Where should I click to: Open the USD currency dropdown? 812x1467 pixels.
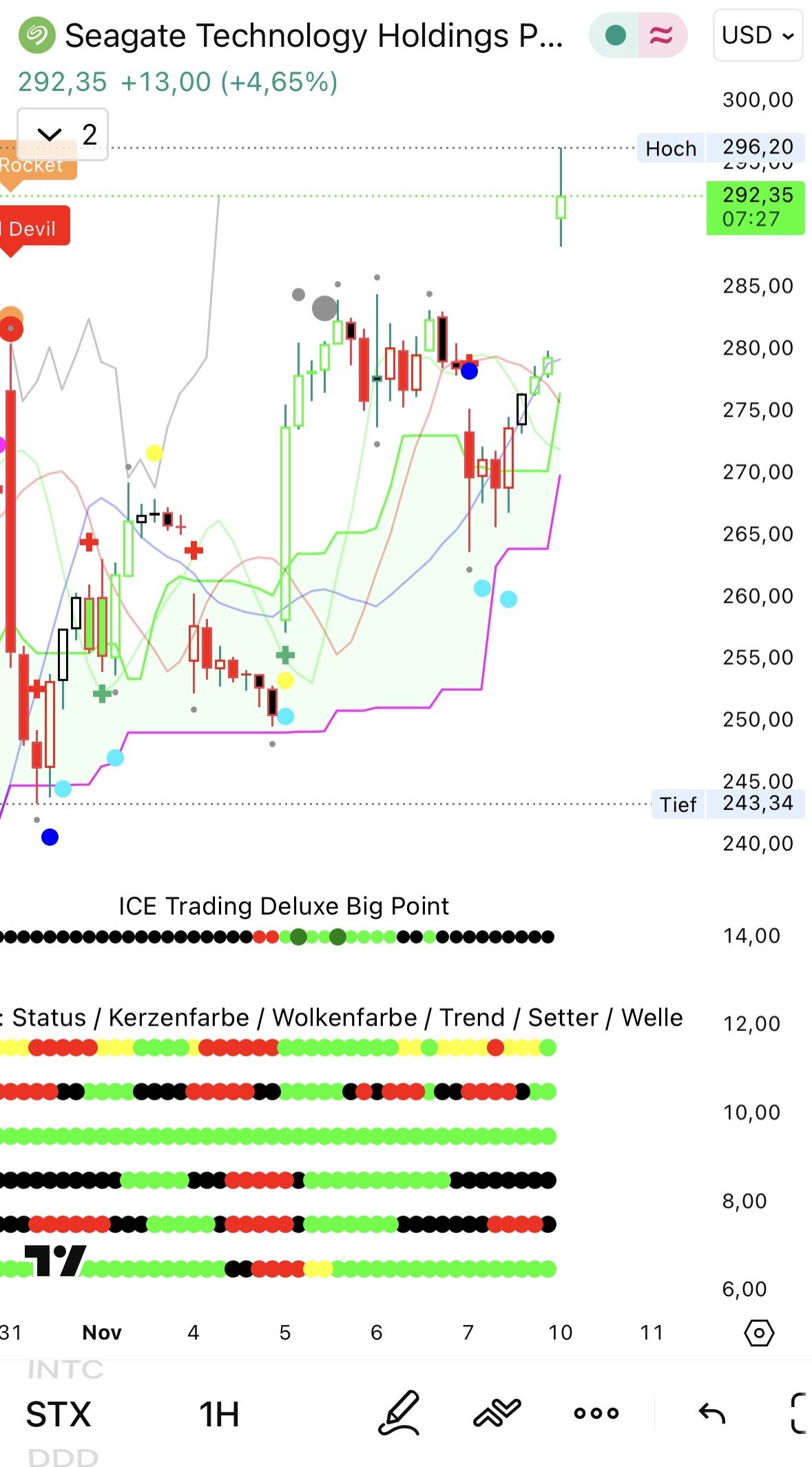pos(758,35)
